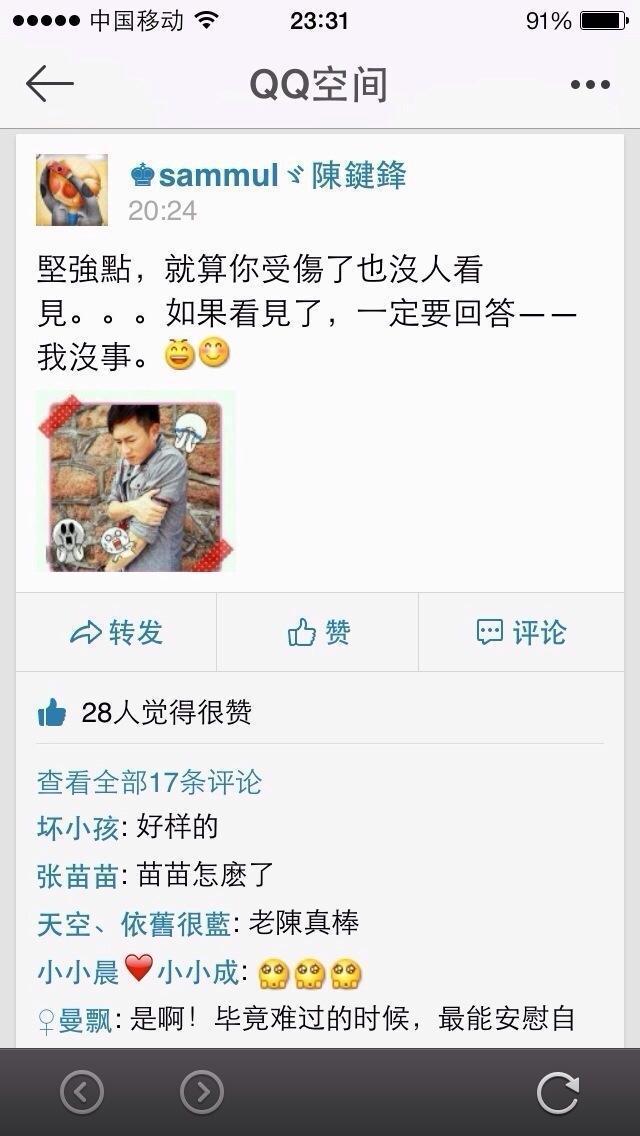Open commenter 坏小孩's profile
Screen dimensions: 640x1136
click(x=78, y=828)
